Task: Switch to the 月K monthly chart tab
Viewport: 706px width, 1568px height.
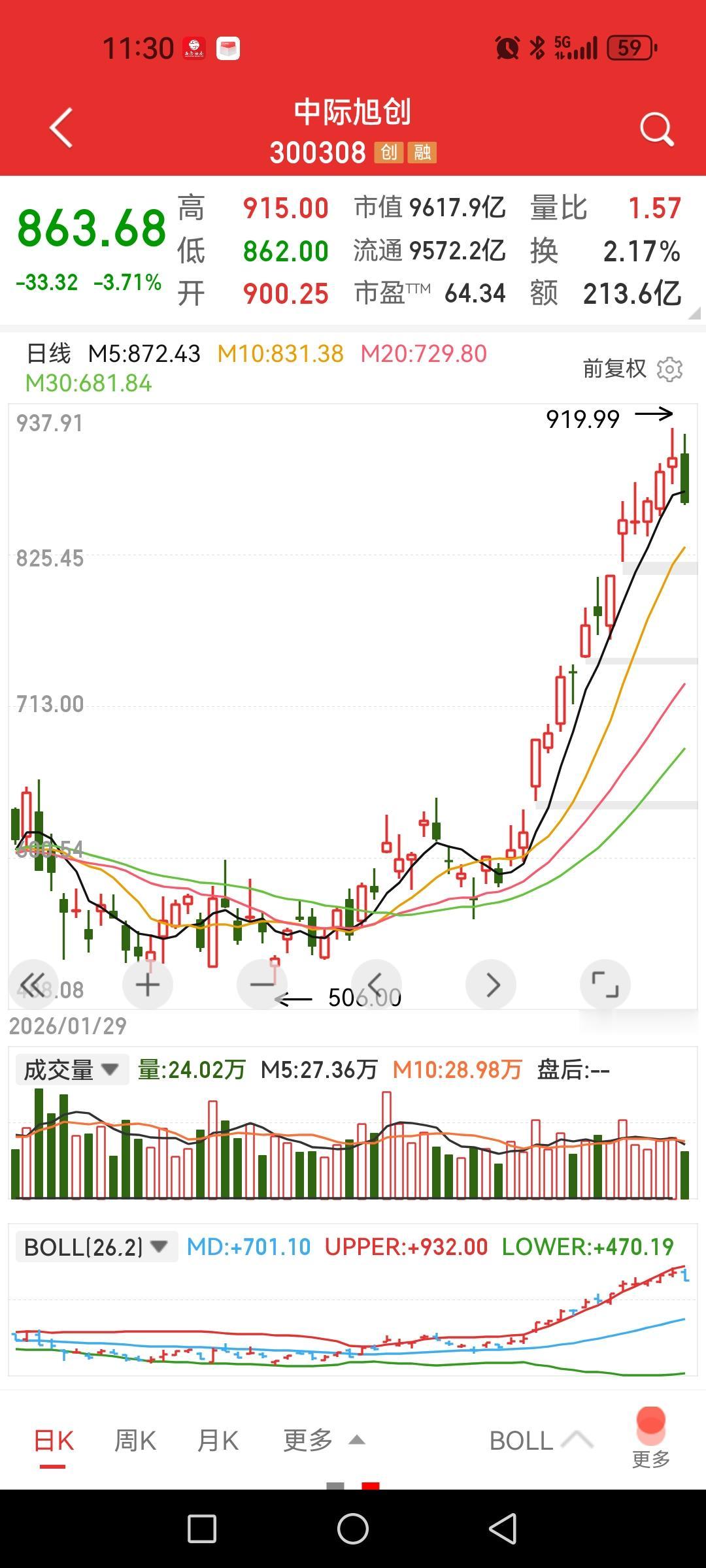Action: [218, 1441]
